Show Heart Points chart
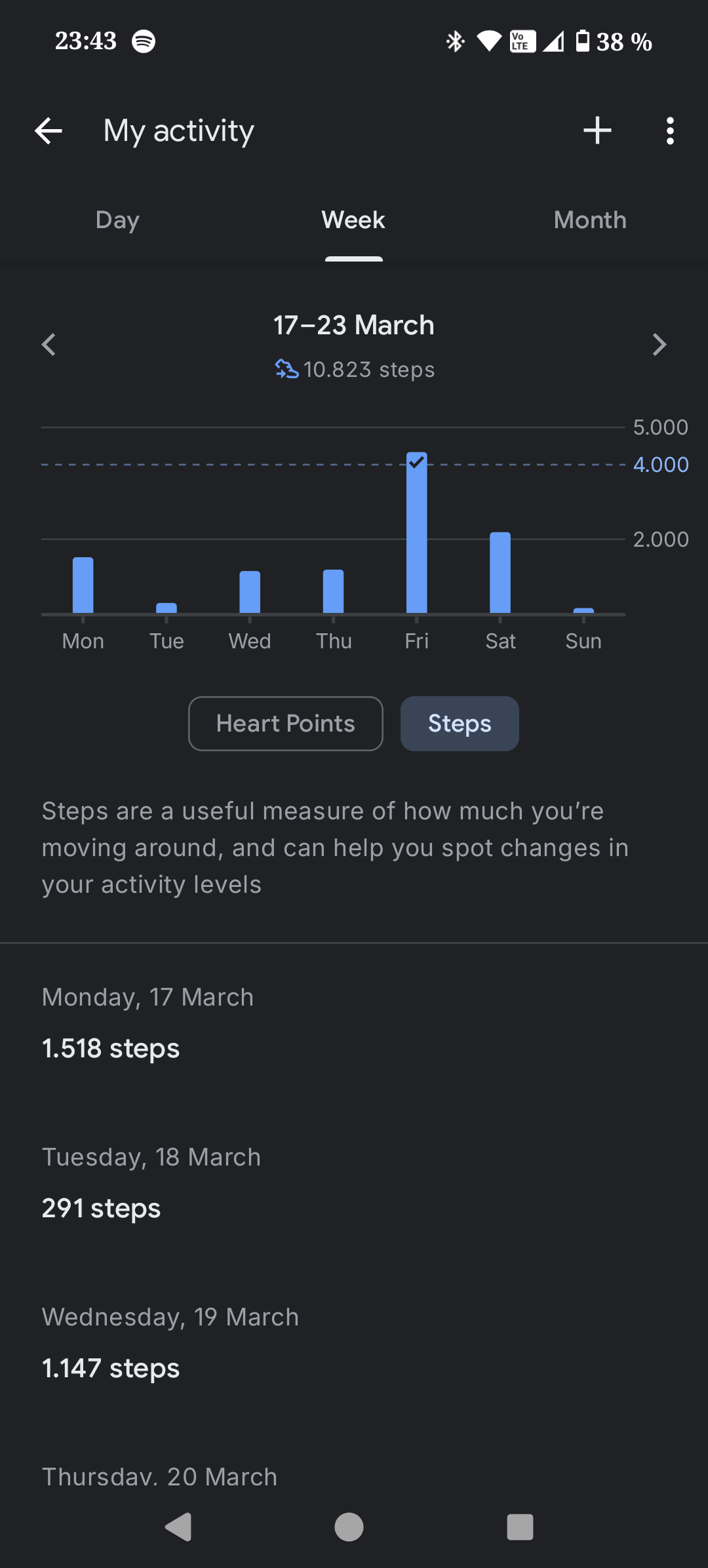708x1568 pixels. pos(286,724)
